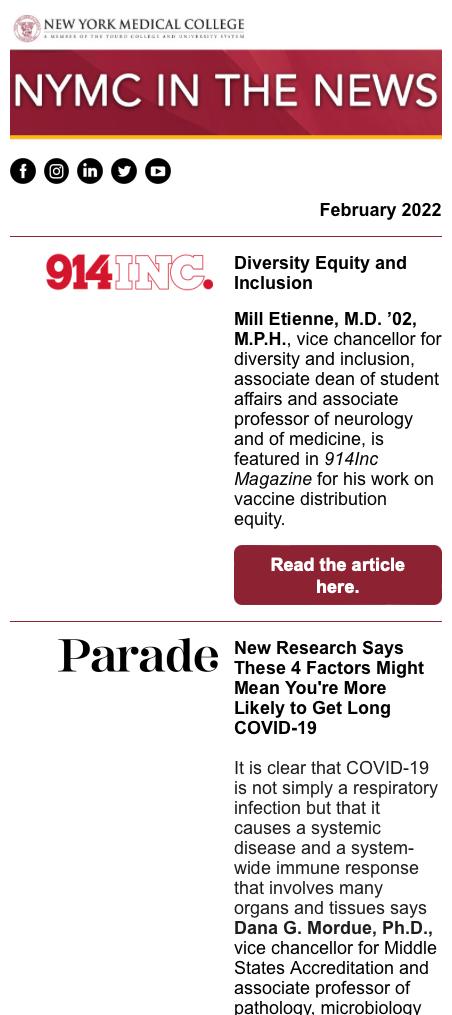Open NYMC's Facebook page icon

[x=23, y=171]
